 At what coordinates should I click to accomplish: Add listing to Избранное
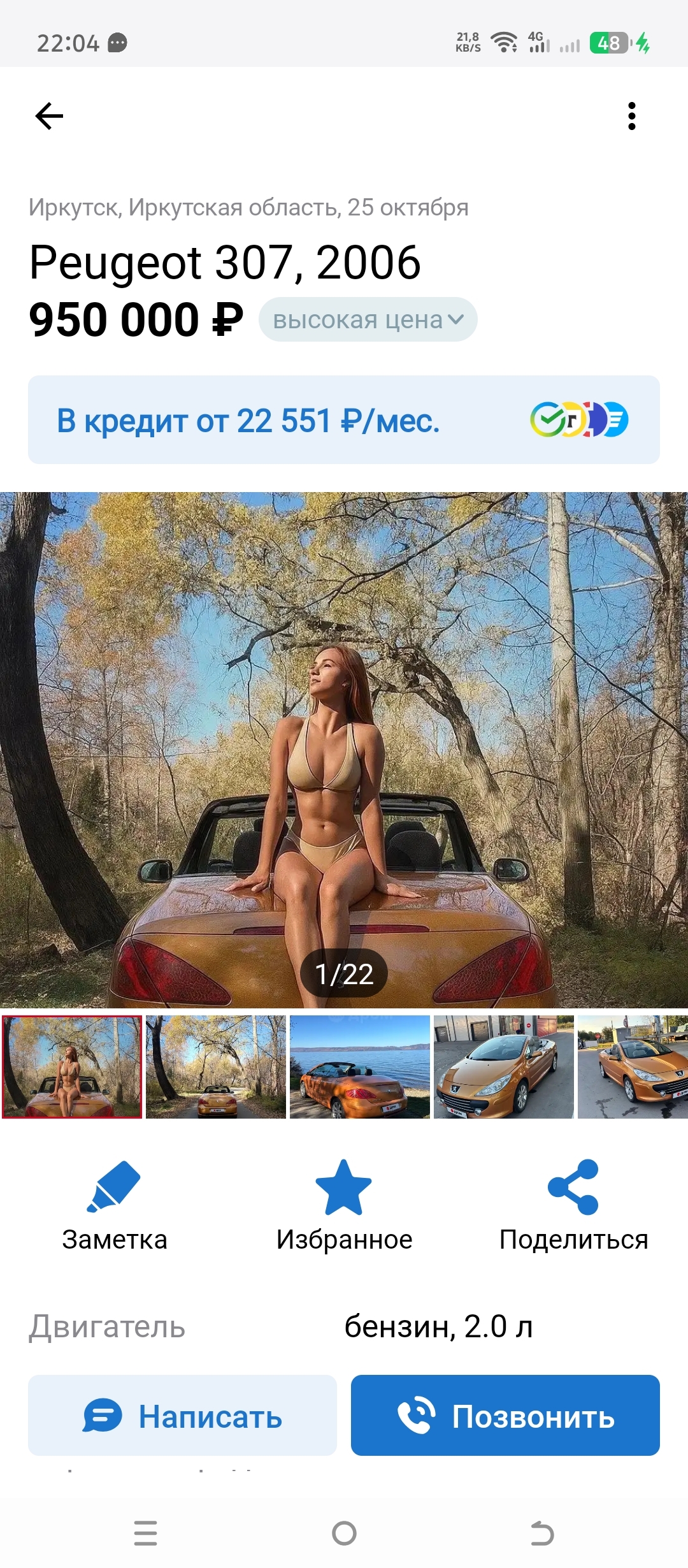click(x=344, y=1206)
